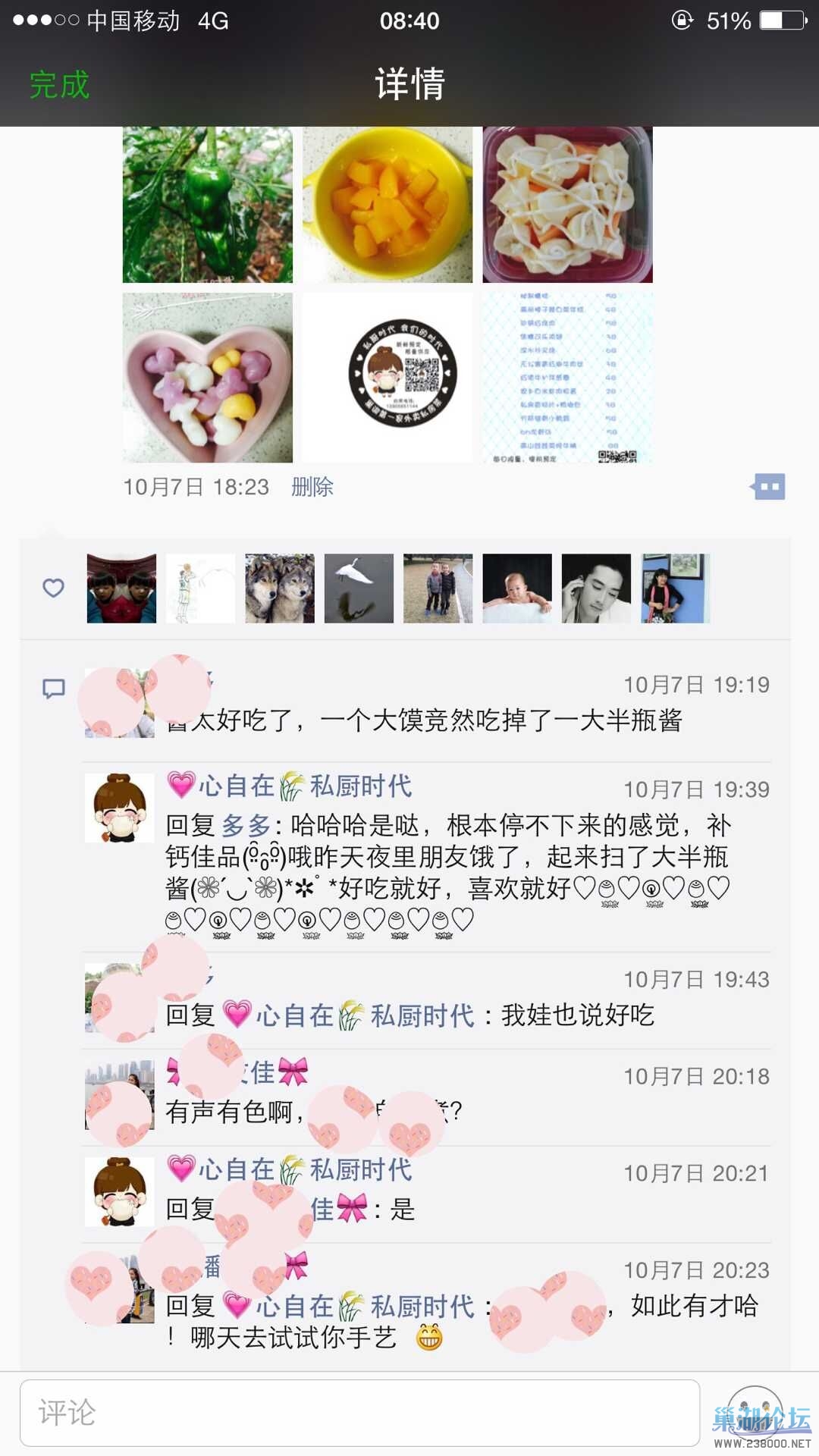The image size is (819, 1456).
Task: Focus the 评论 comment input field
Action: [x=359, y=1413]
